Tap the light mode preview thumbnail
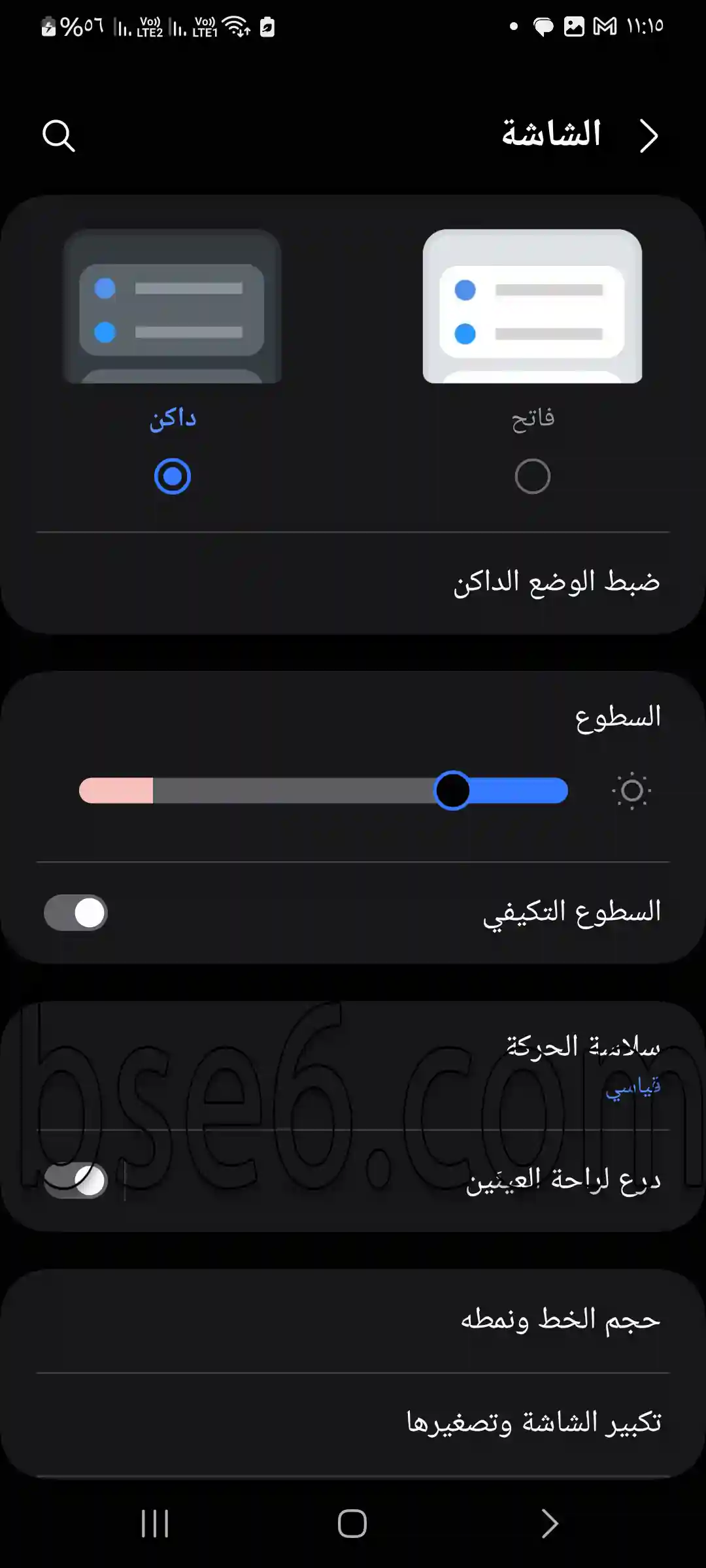Screen dimensions: 706x1568 (532, 306)
